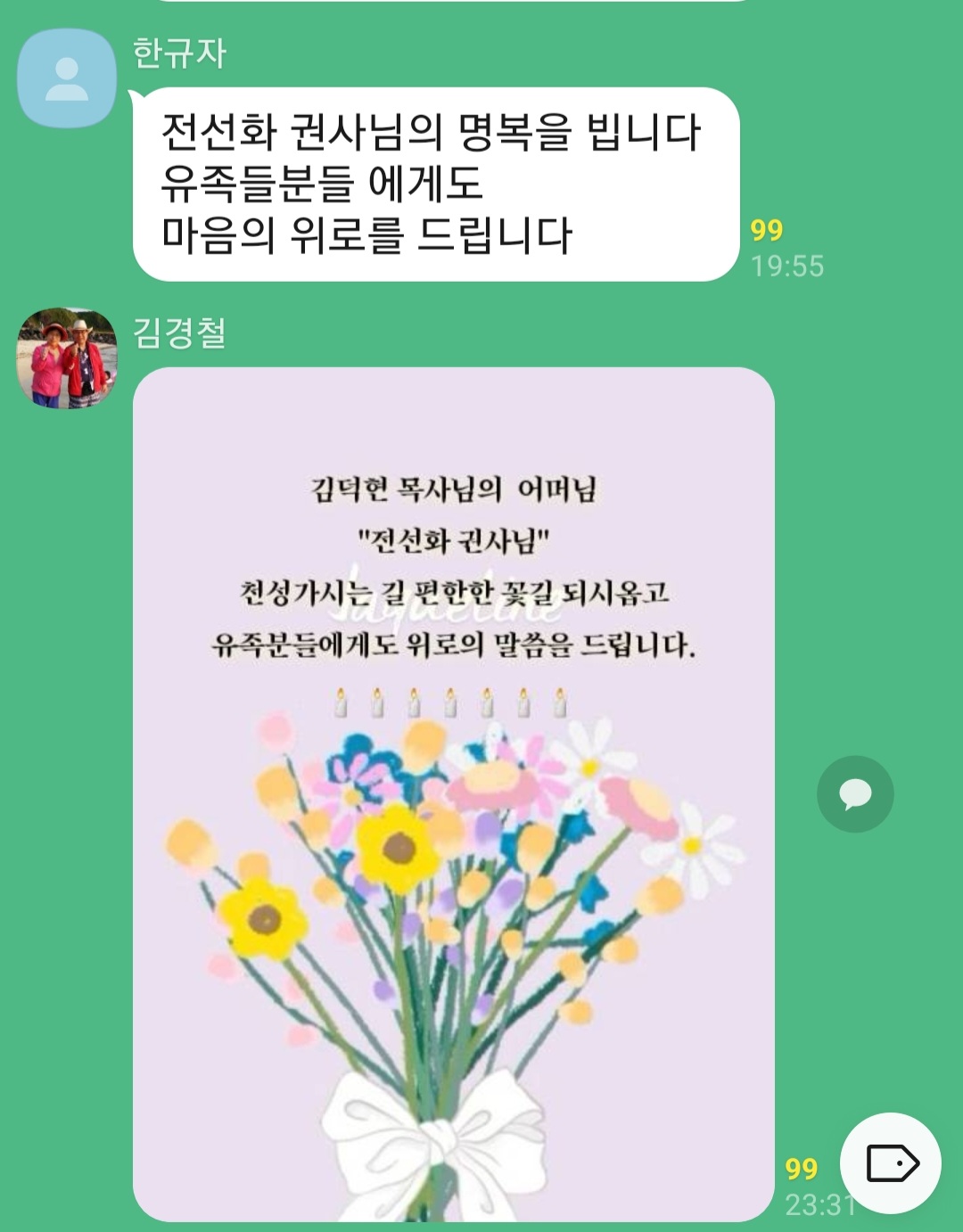Tap the reply bubble icon beside the image
The image size is (963, 1232).
click(x=855, y=794)
